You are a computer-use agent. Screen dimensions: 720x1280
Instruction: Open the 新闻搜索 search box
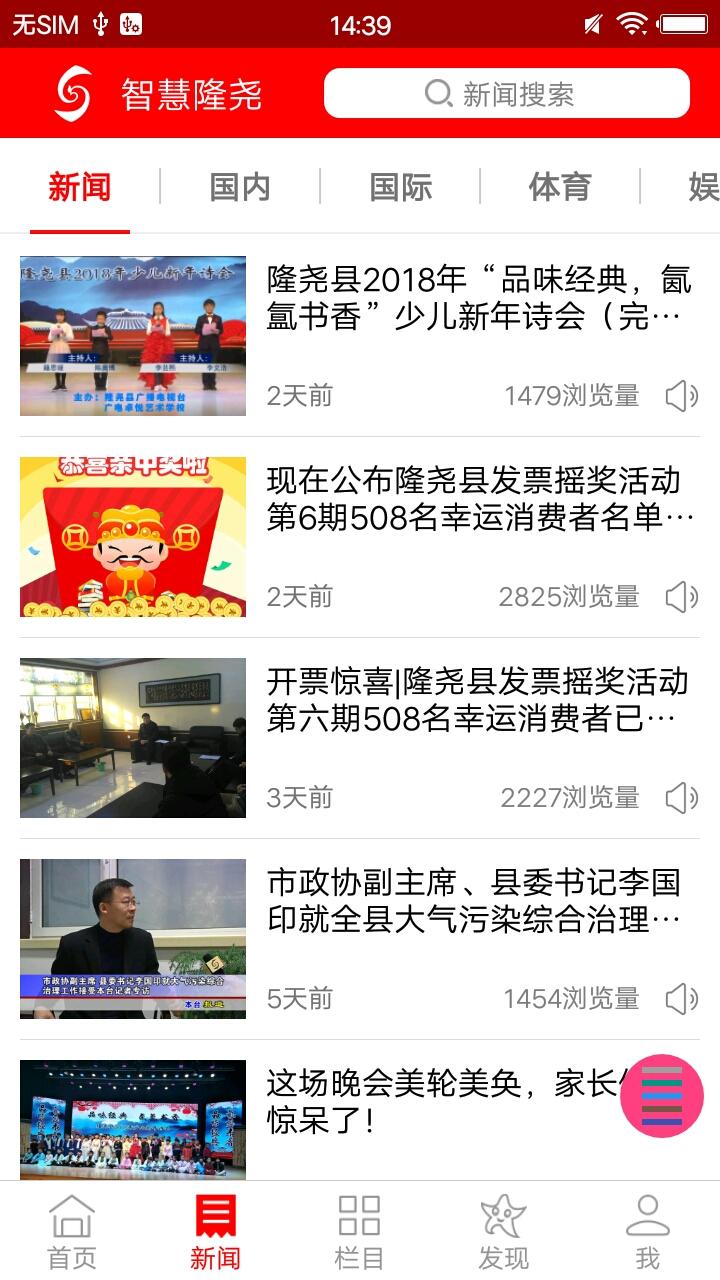pos(506,94)
